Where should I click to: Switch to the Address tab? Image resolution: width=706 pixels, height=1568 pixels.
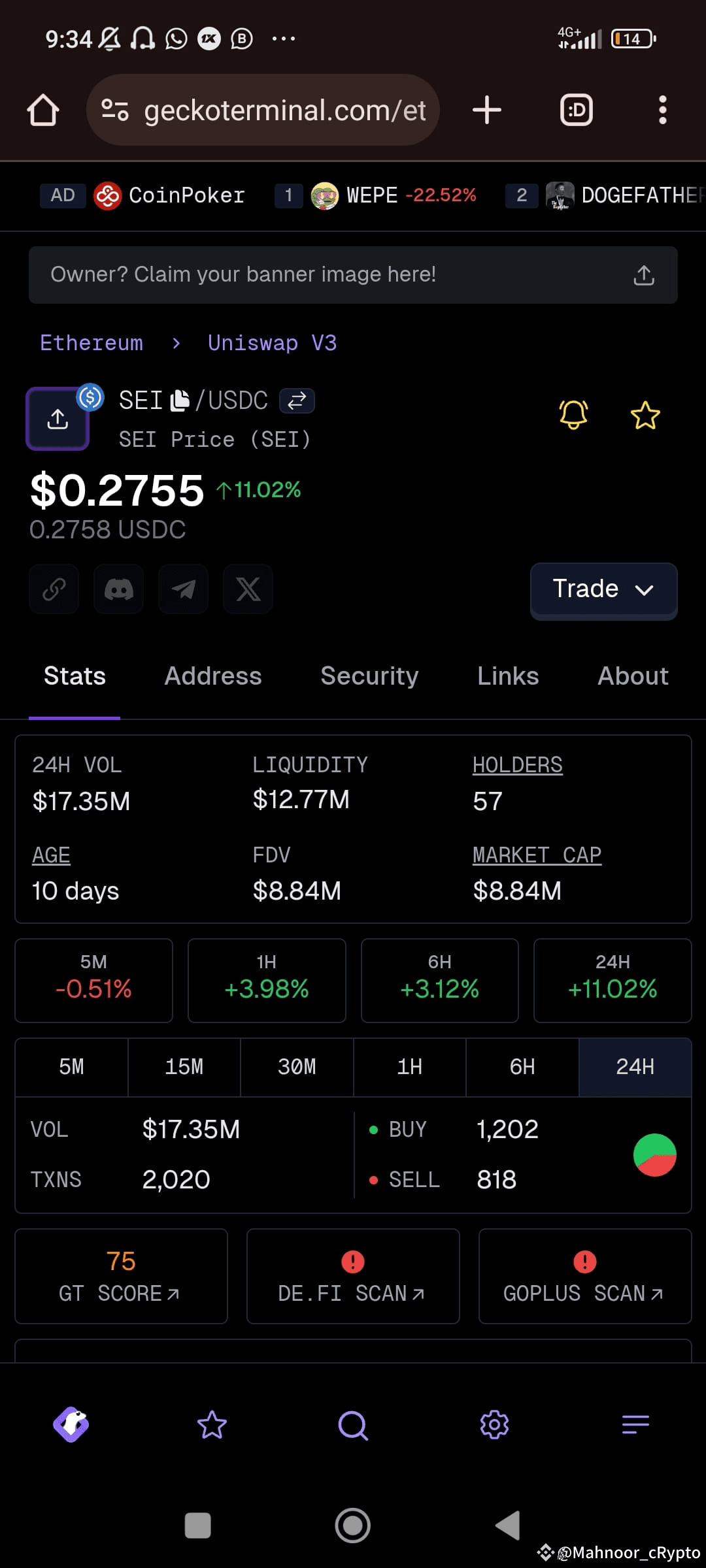(x=212, y=676)
